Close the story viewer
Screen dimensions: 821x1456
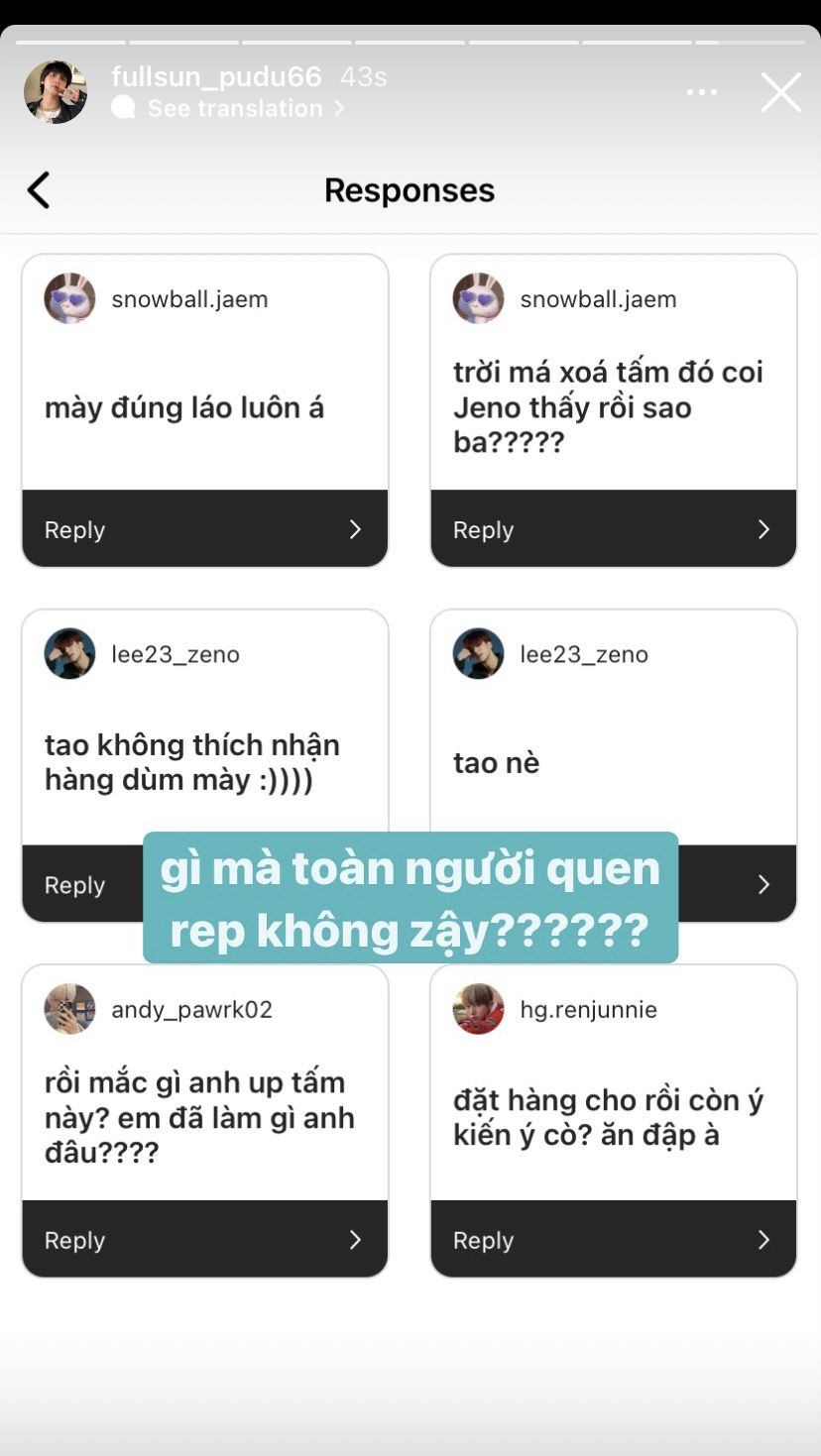(x=780, y=92)
